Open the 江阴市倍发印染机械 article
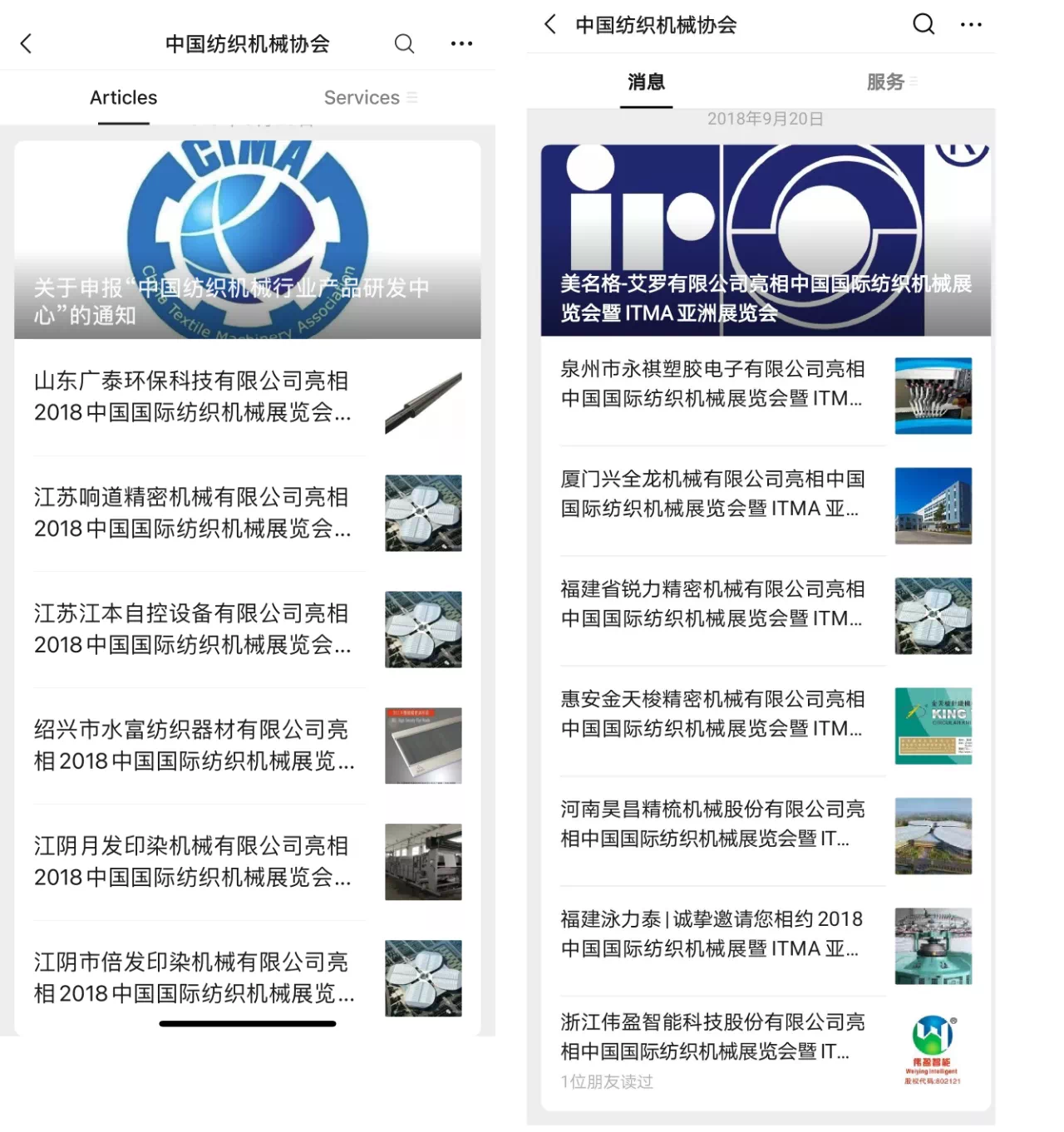This screenshot has width=1064, height=1132. click(193, 978)
